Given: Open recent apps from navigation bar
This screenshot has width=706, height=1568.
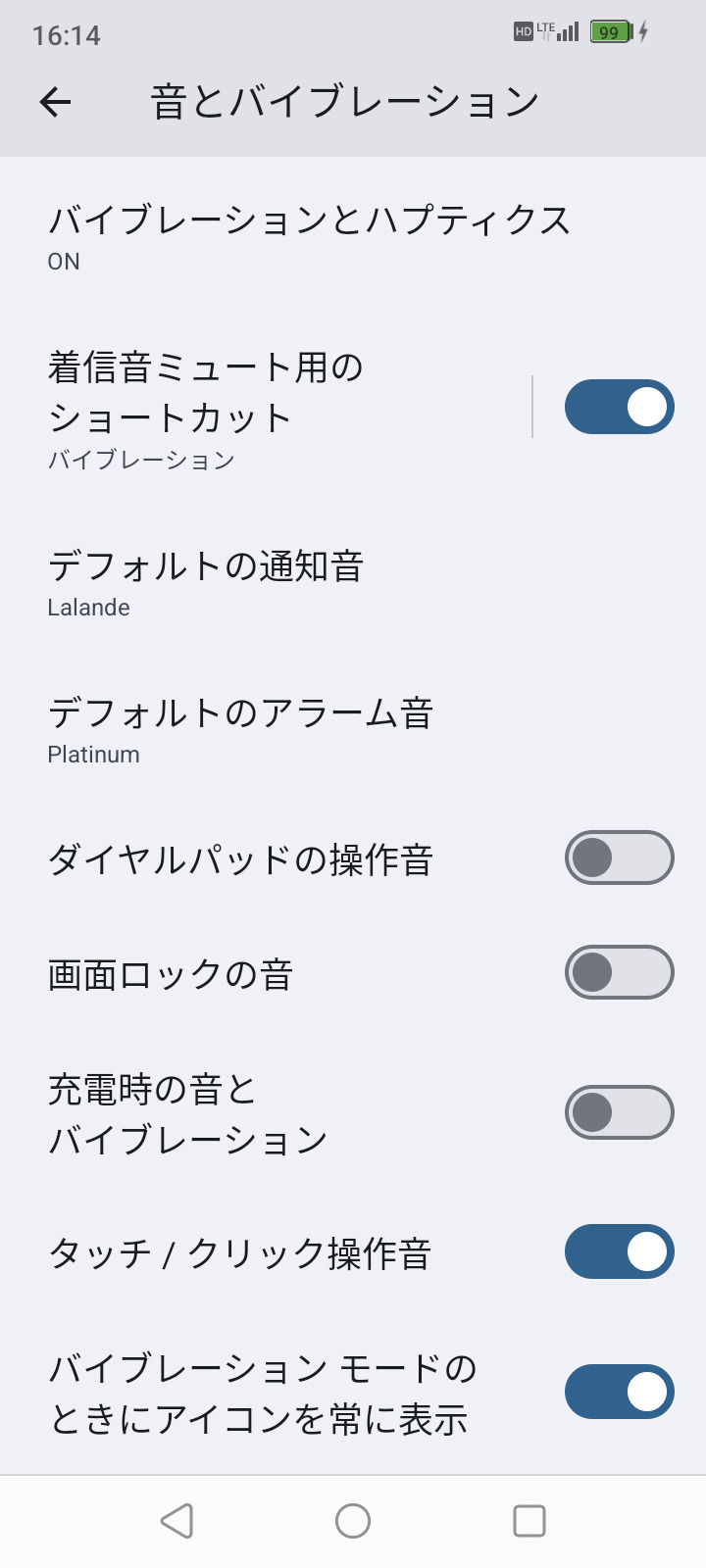Looking at the screenshot, I should pos(529,1521).
